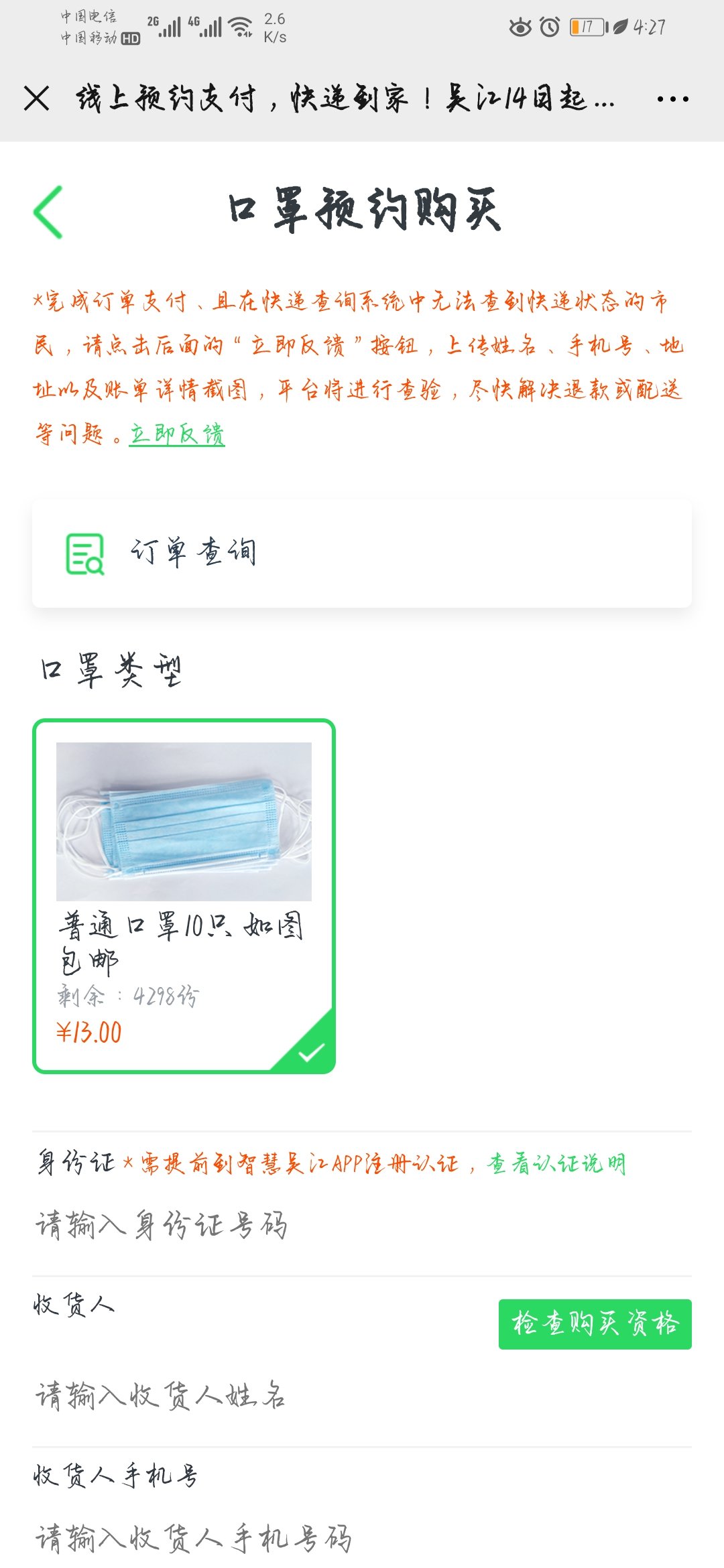The width and height of the screenshot is (724, 1568).
Task: View 查看认证说明 verification instructions
Action: tap(556, 1163)
